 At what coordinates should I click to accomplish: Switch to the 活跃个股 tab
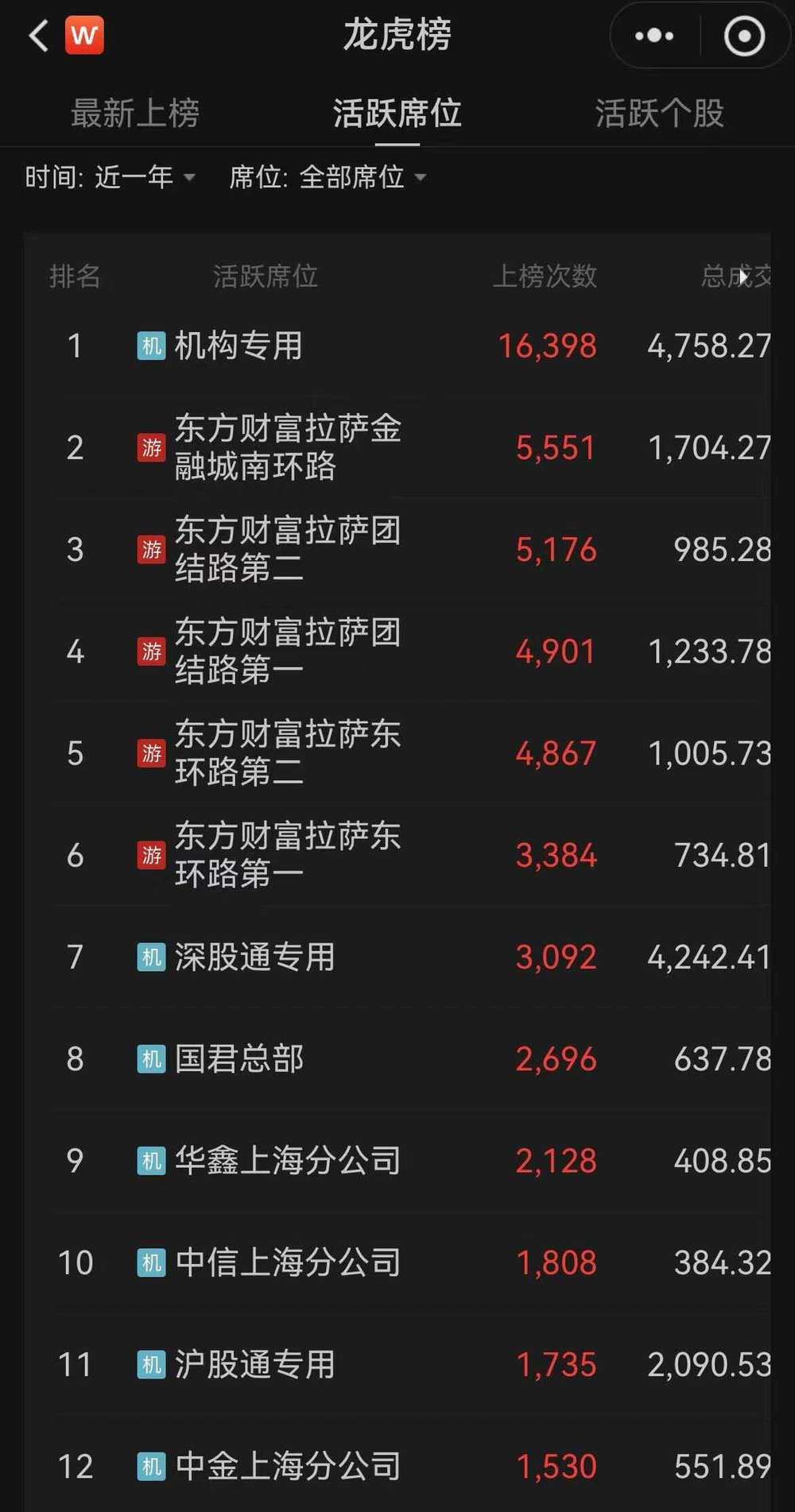point(659,114)
